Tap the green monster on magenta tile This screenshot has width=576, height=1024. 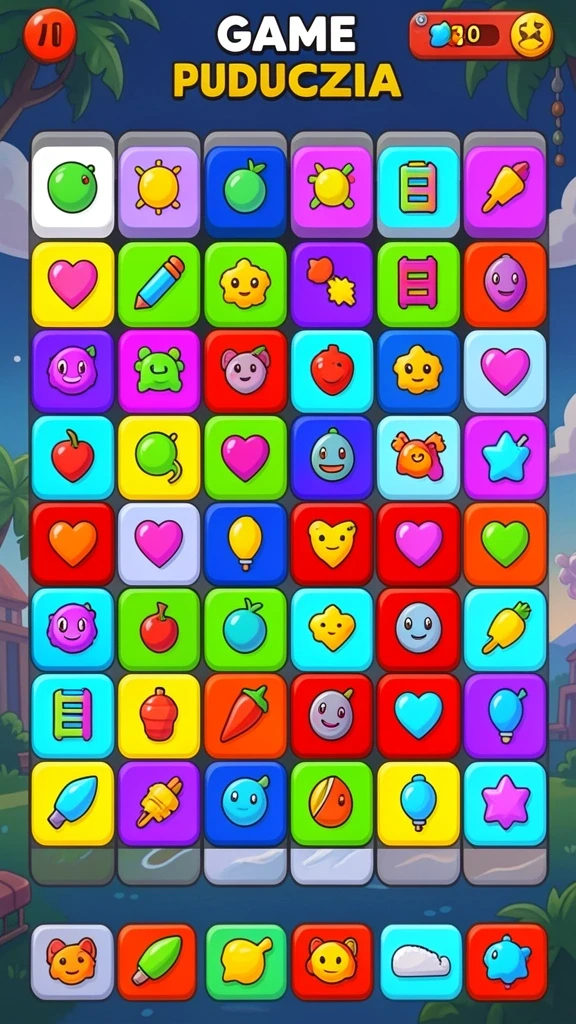(159, 370)
